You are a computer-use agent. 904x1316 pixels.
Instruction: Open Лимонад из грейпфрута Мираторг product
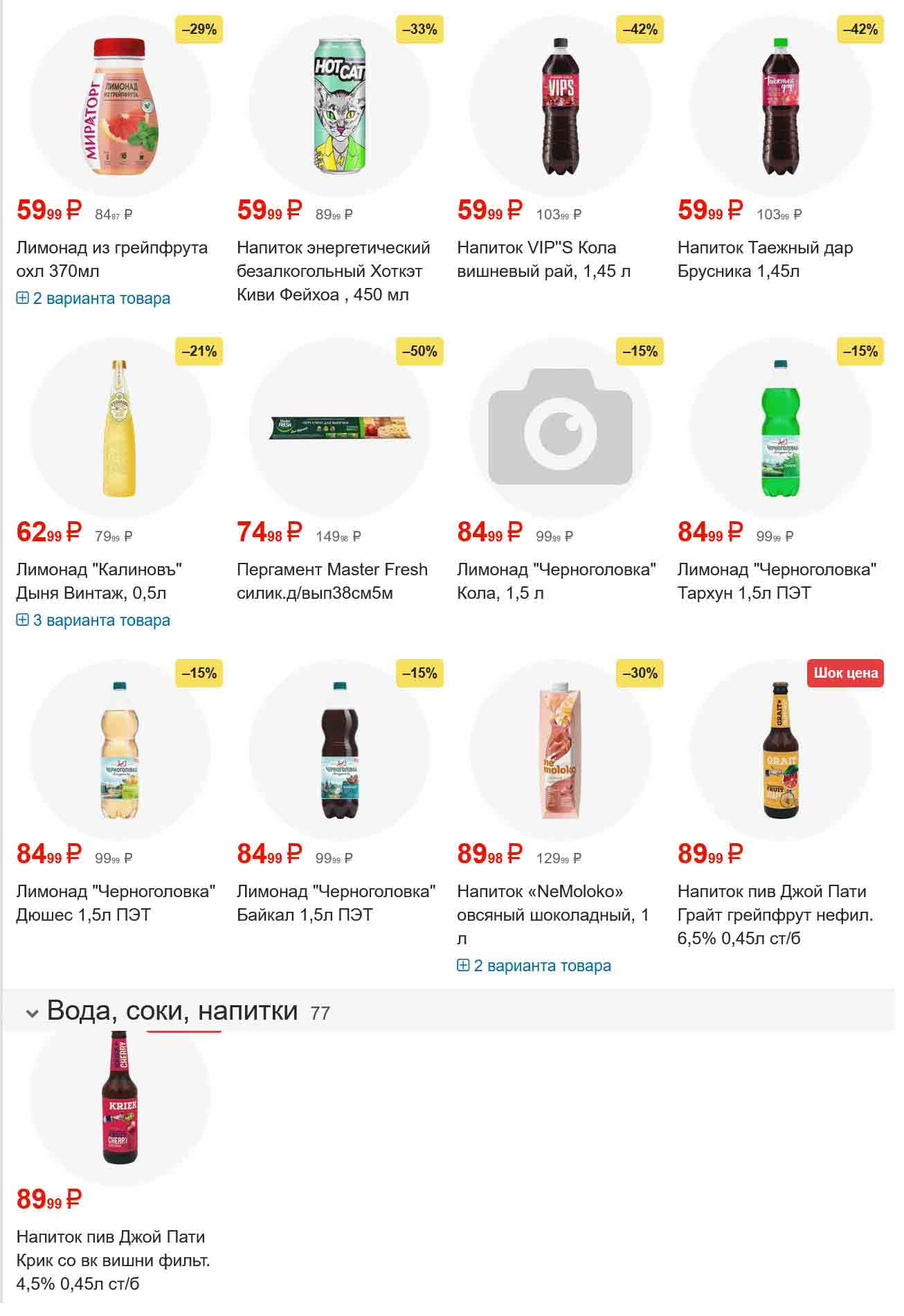point(111,258)
